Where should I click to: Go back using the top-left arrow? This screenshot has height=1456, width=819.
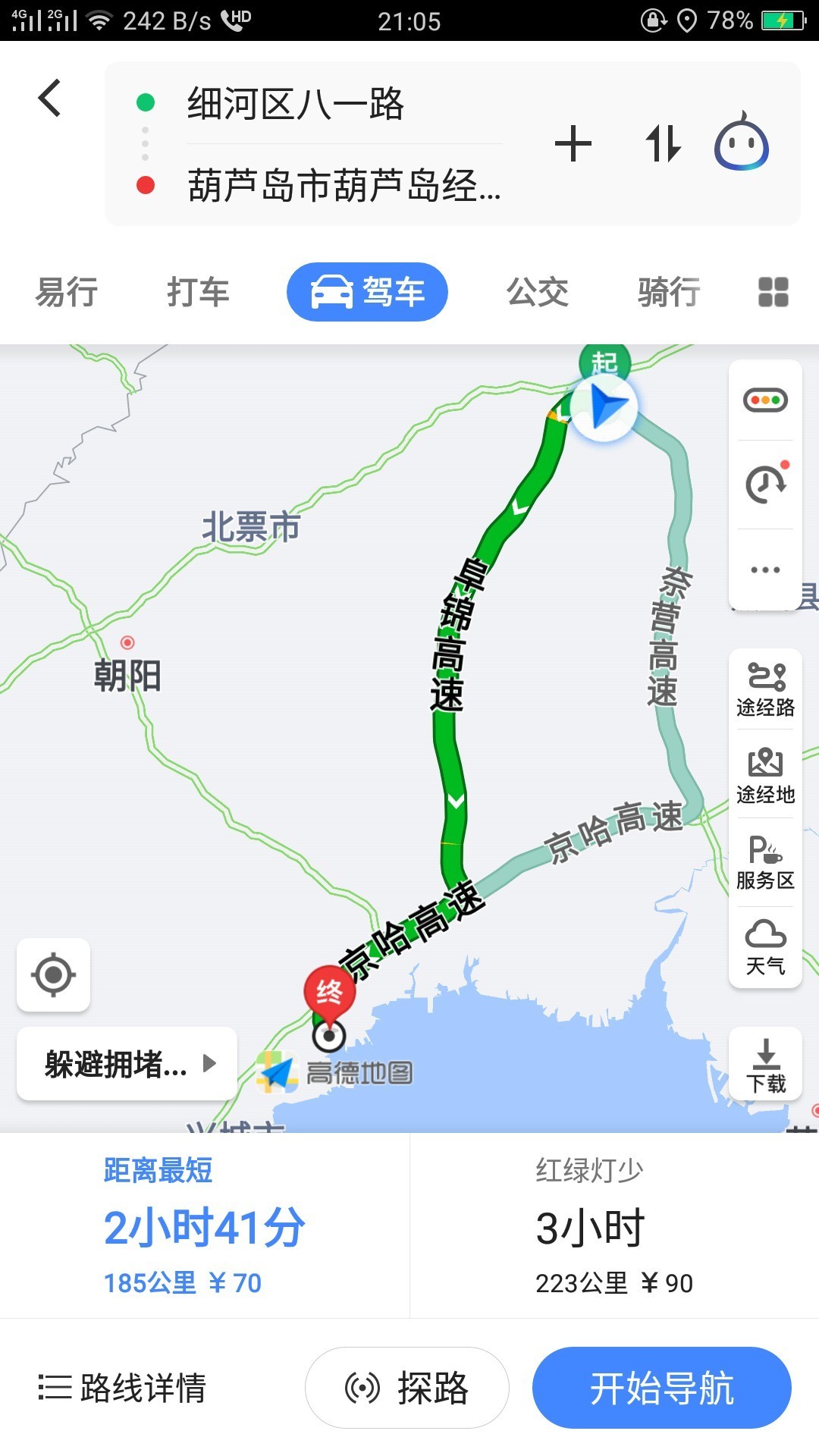[50, 99]
